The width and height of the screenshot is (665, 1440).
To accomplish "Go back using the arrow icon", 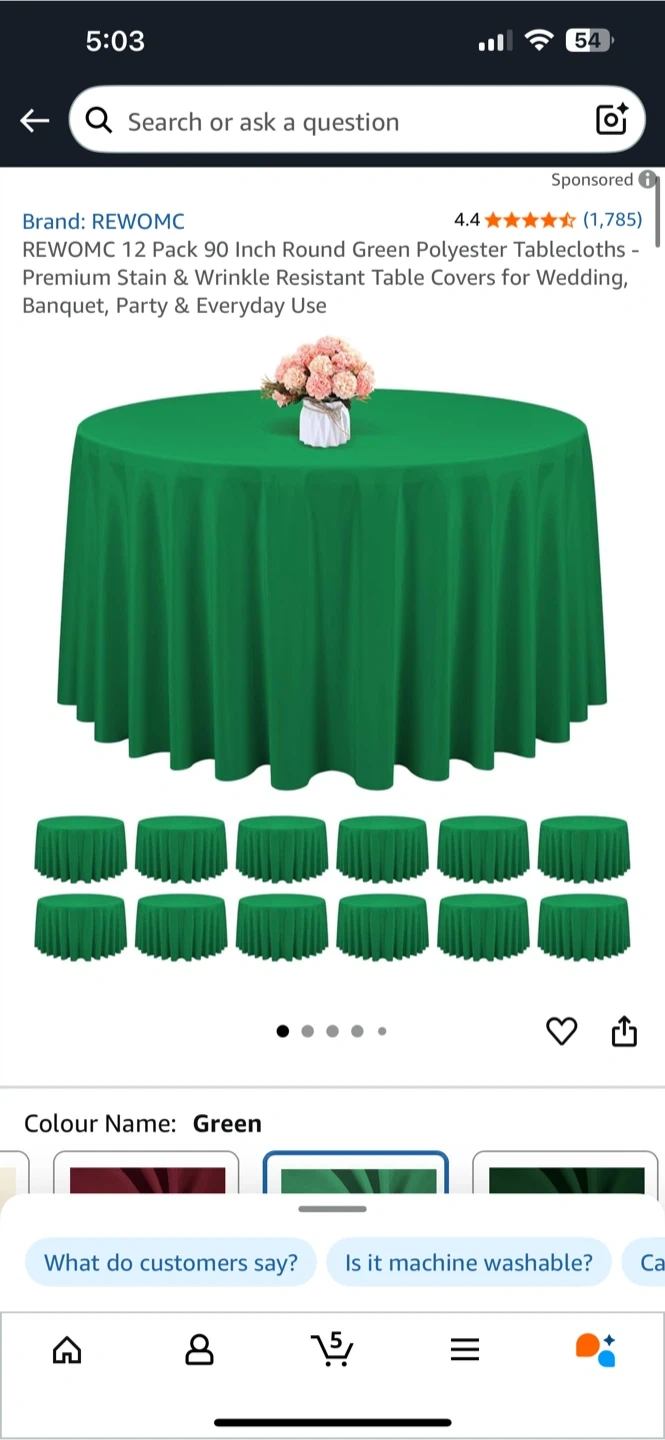I will pyautogui.click(x=35, y=121).
